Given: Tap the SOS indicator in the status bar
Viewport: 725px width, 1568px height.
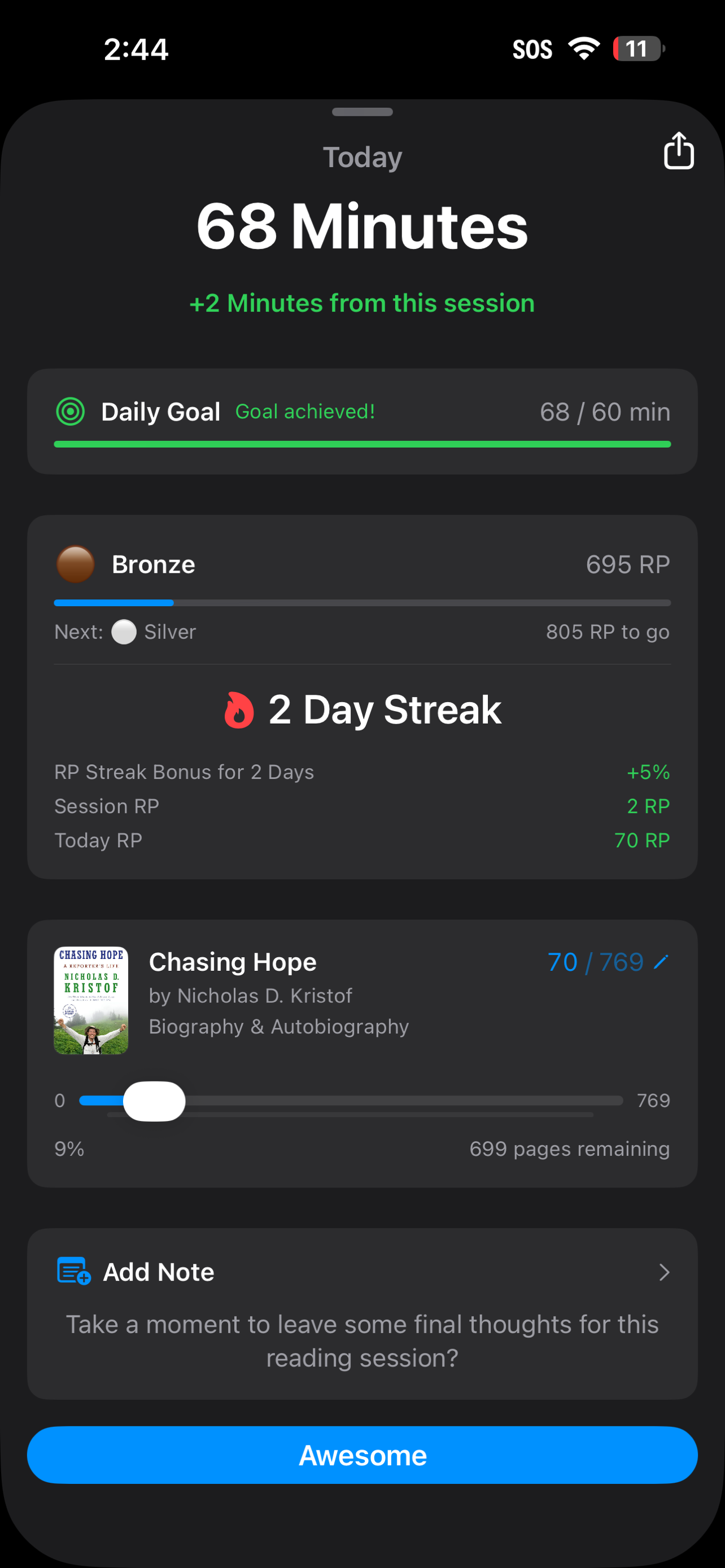Looking at the screenshot, I should (x=533, y=49).
